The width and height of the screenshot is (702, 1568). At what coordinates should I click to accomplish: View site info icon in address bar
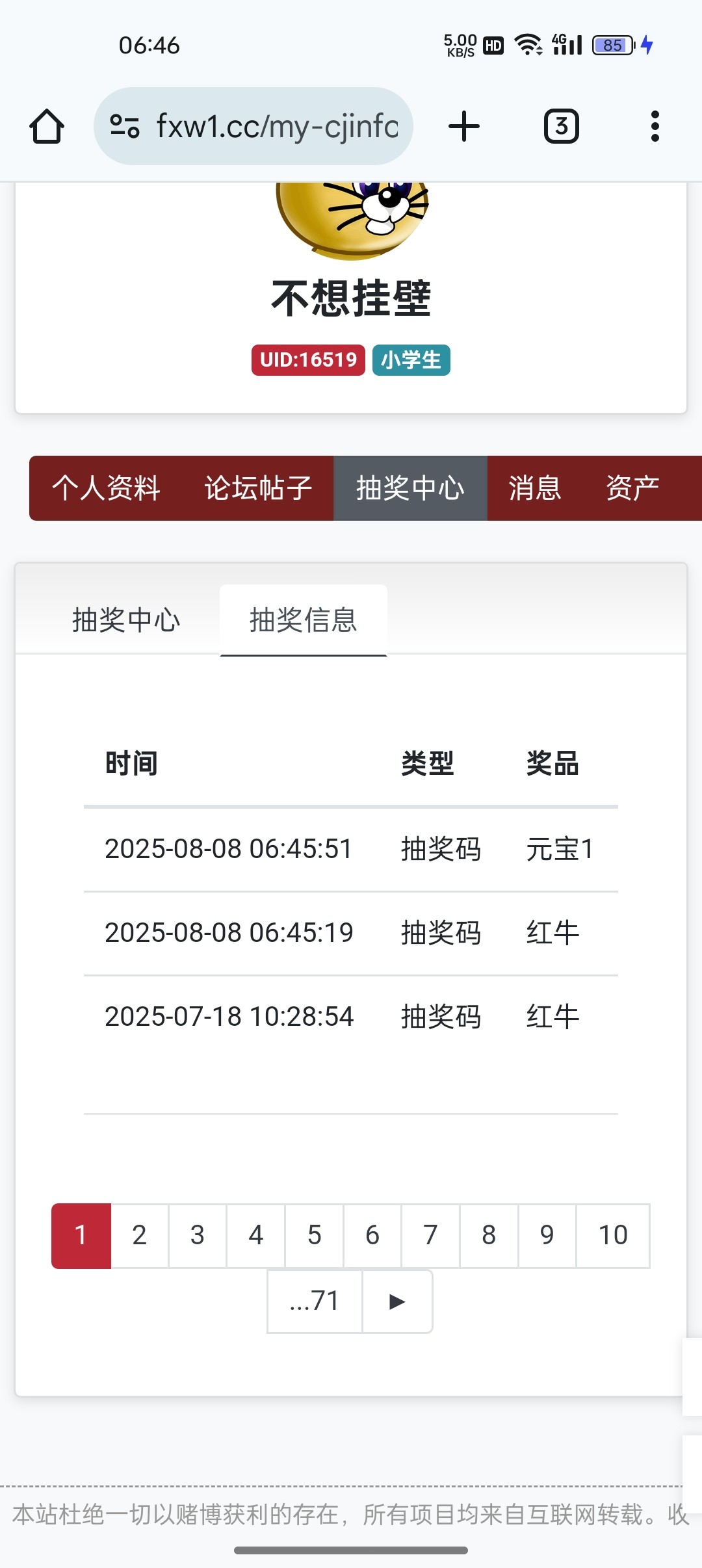point(125,126)
